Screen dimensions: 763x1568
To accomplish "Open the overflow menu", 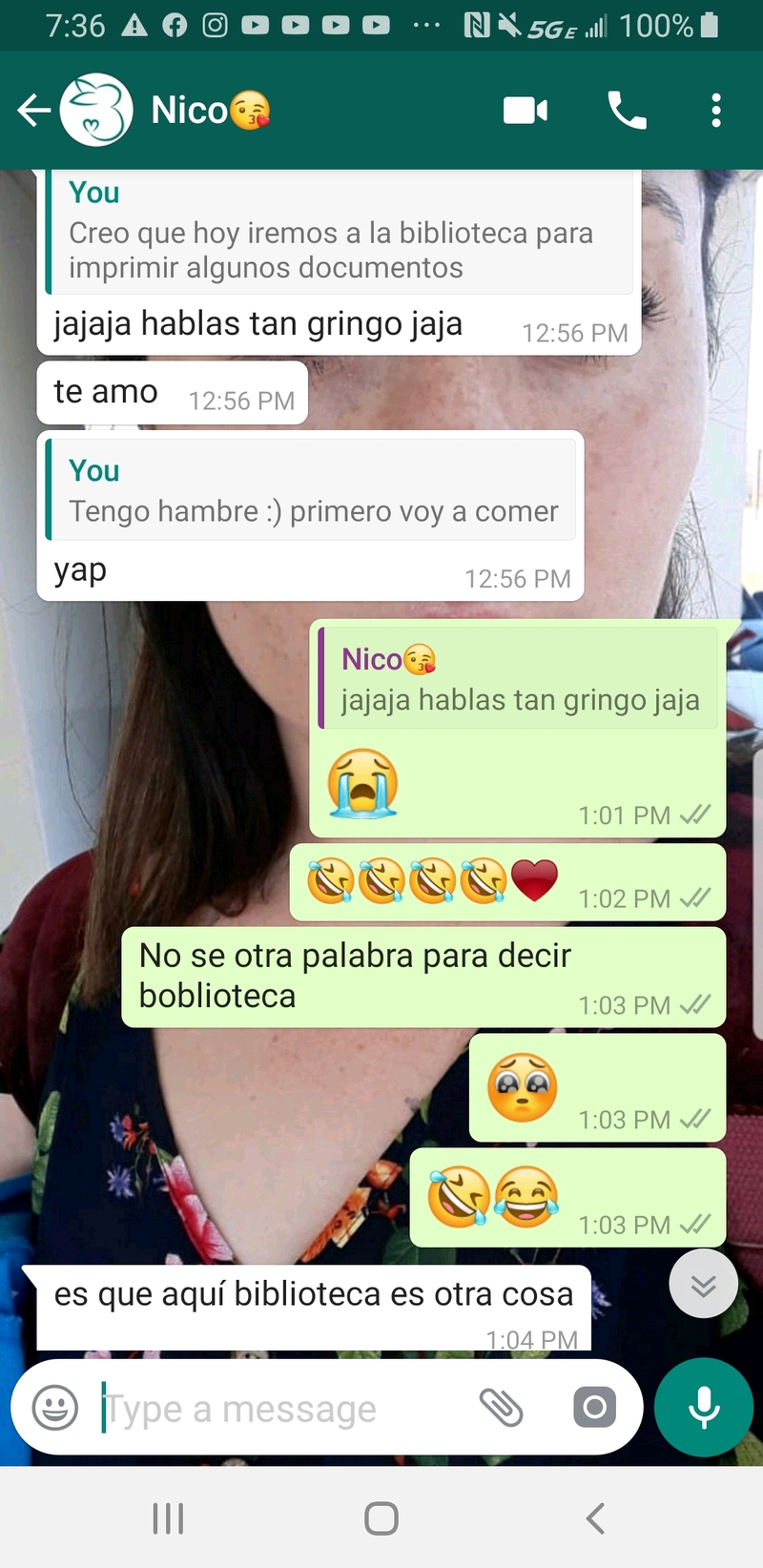I will tap(716, 111).
